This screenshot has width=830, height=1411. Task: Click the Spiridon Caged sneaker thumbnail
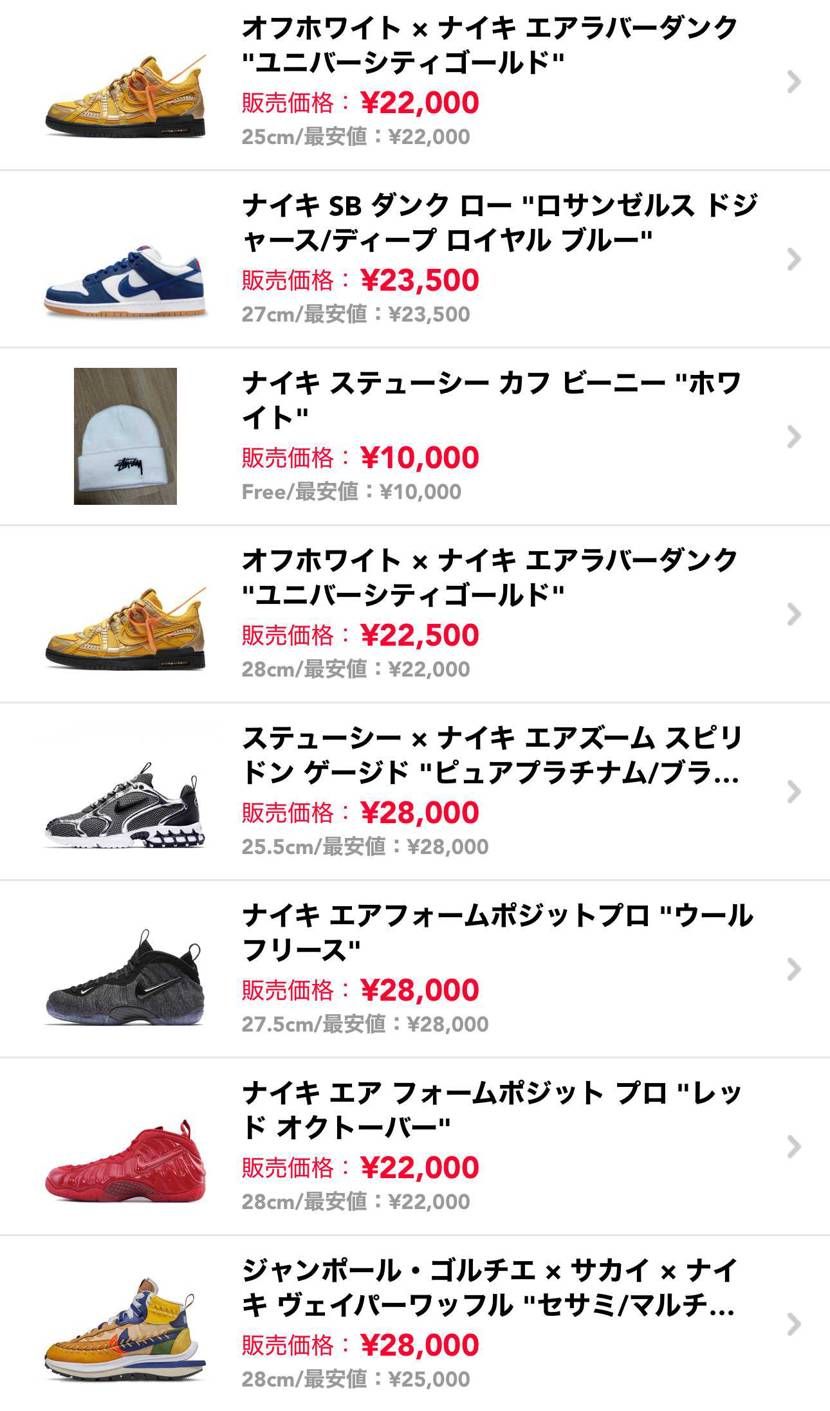click(x=125, y=790)
